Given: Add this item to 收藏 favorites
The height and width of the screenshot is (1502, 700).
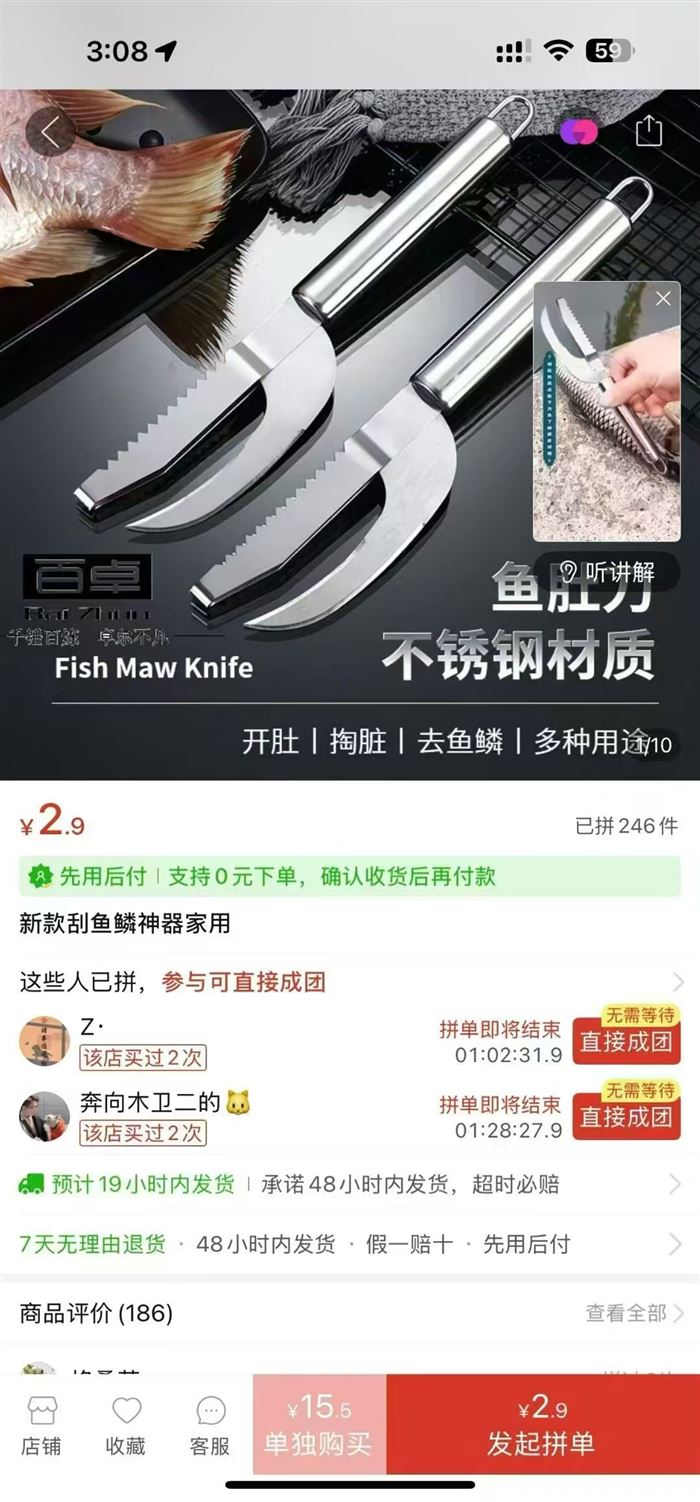Looking at the screenshot, I should click(126, 1427).
